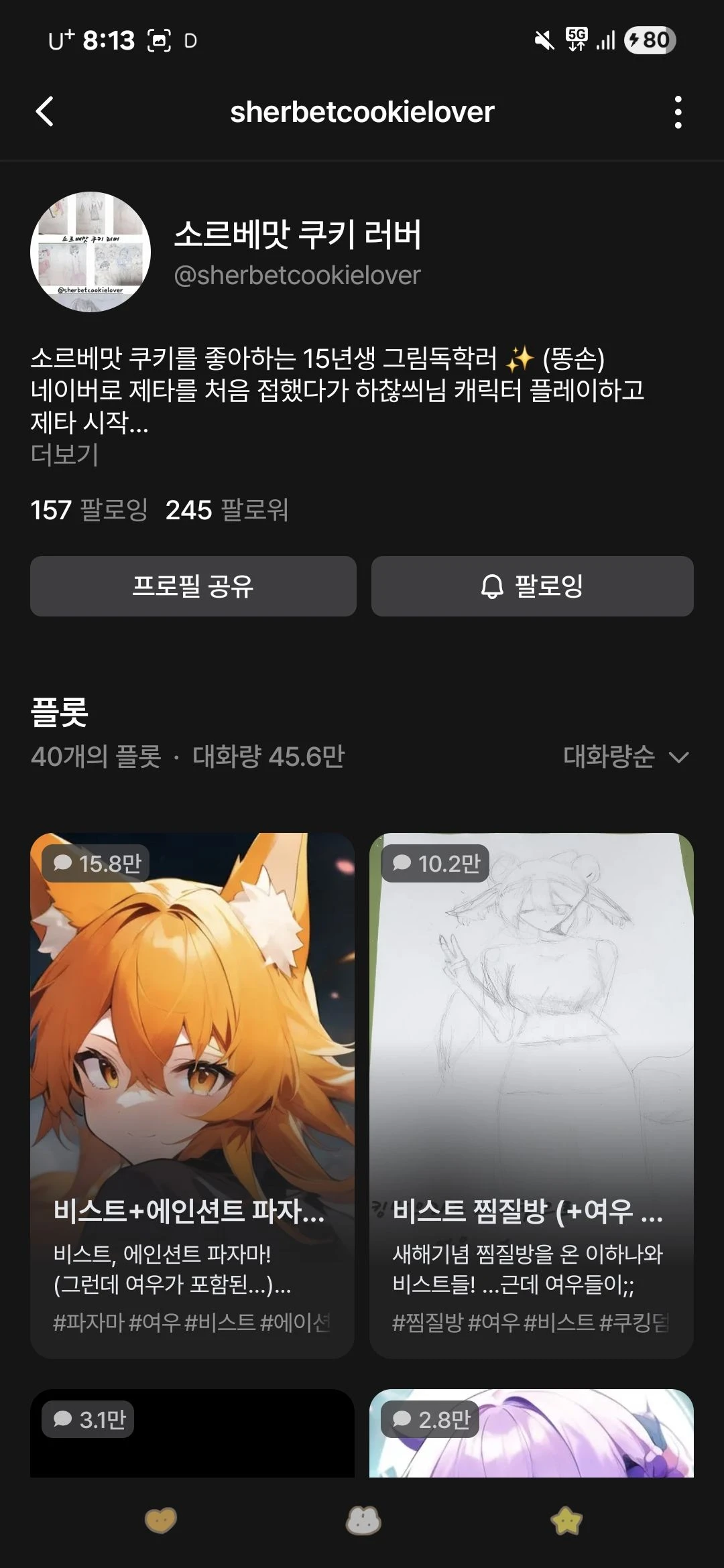Go back from sherbetcookielover profile

(x=44, y=111)
